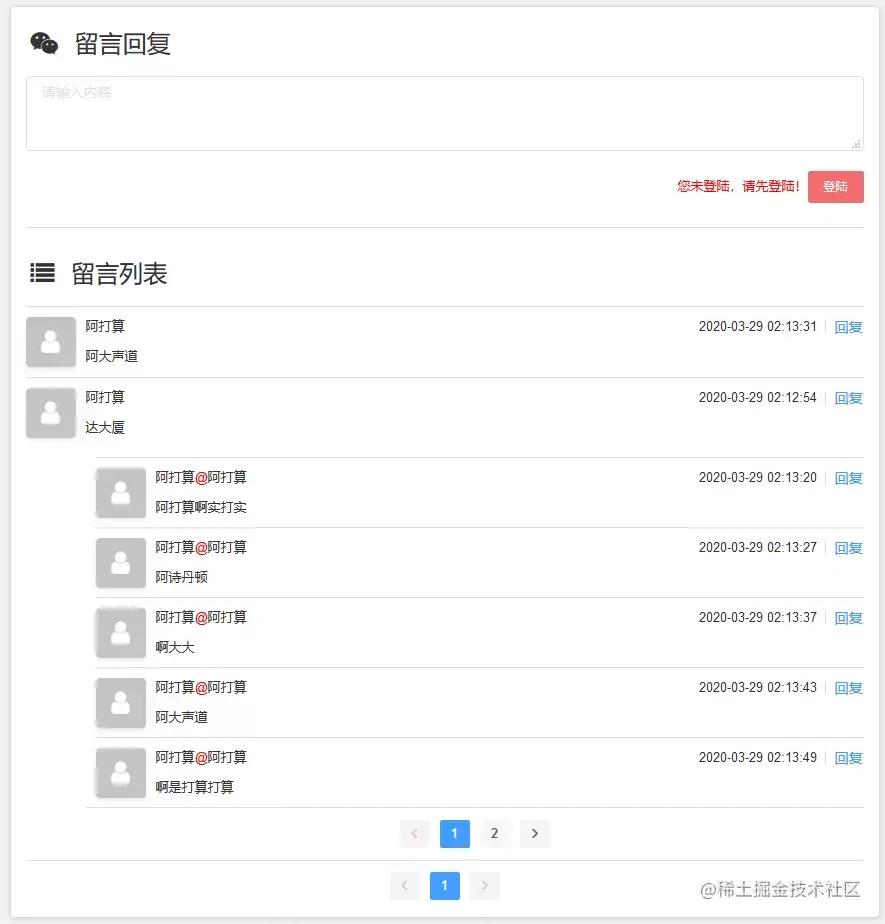This screenshot has height=924, width=885.
Task: Select page 1 in the replies pagination
Action: click(x=454, y=834)
